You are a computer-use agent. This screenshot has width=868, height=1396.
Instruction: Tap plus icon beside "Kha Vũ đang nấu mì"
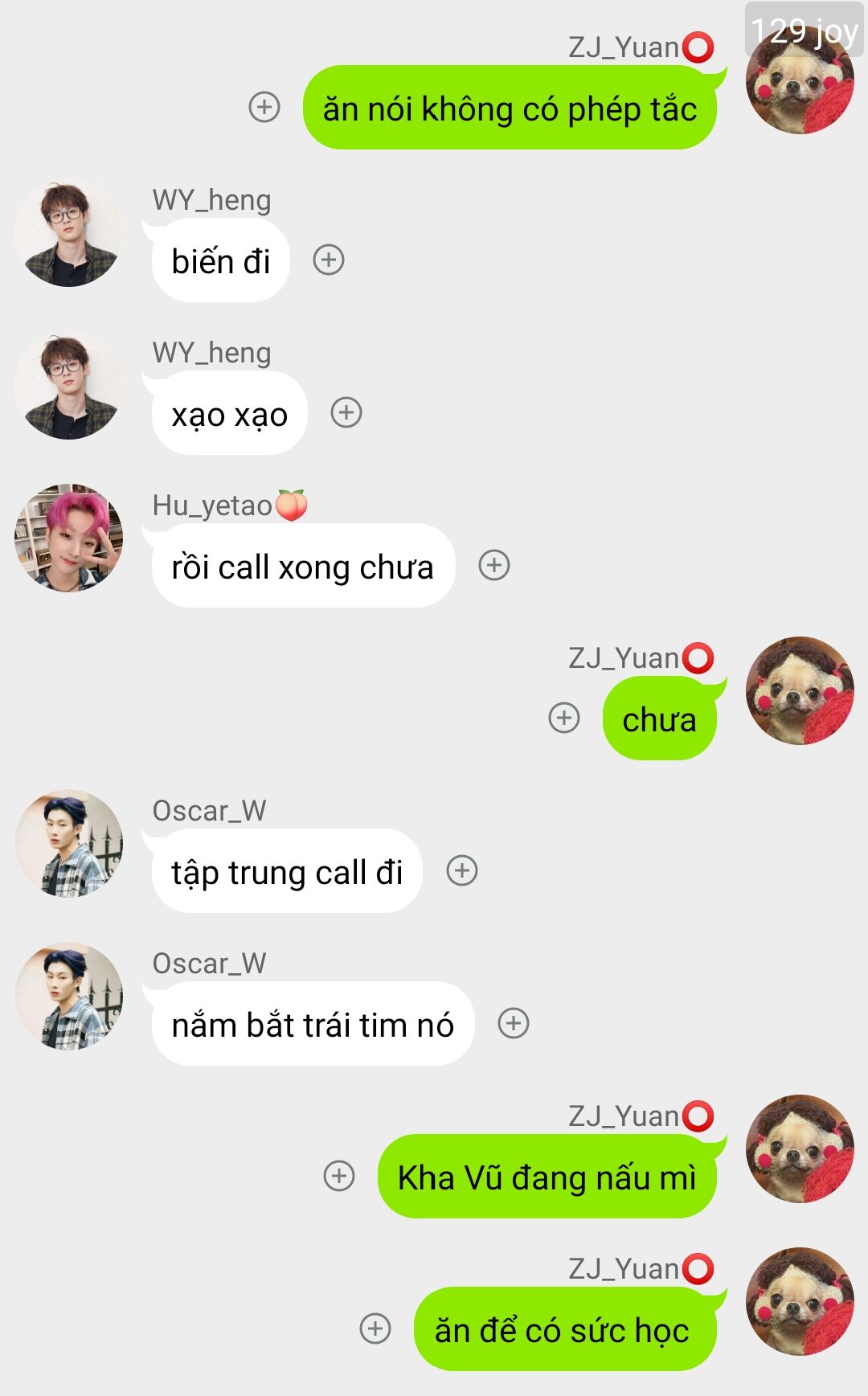point(339,1176)
